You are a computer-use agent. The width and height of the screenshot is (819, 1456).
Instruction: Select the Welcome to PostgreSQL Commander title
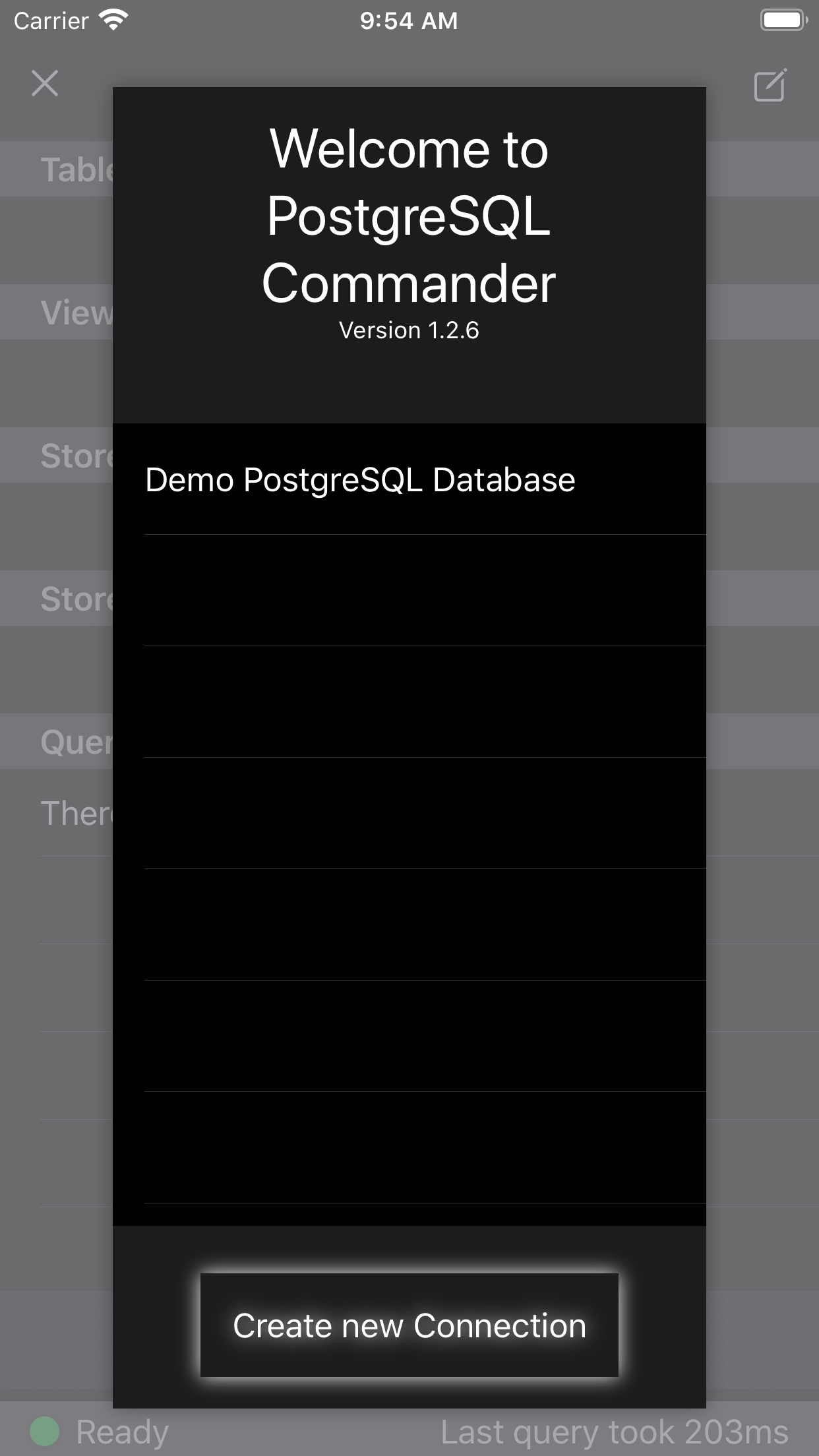click(x=409, y=214)
